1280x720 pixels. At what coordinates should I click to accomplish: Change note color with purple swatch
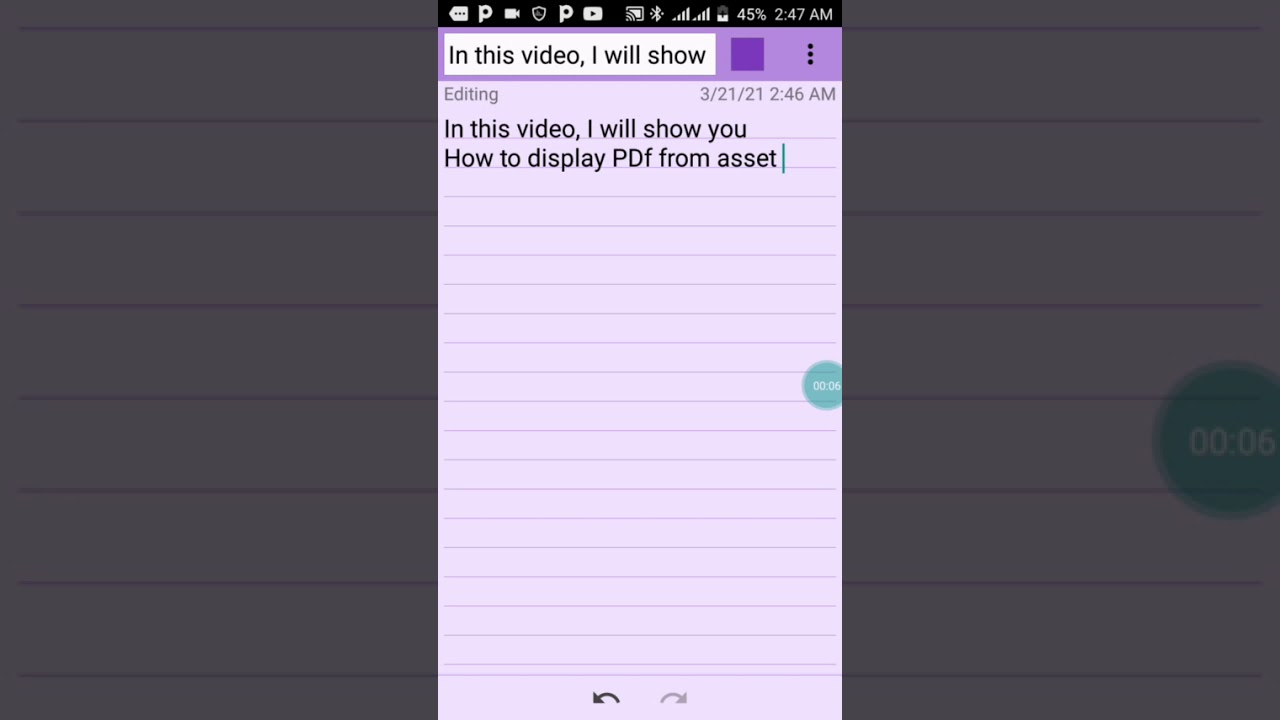coord(747,55)
